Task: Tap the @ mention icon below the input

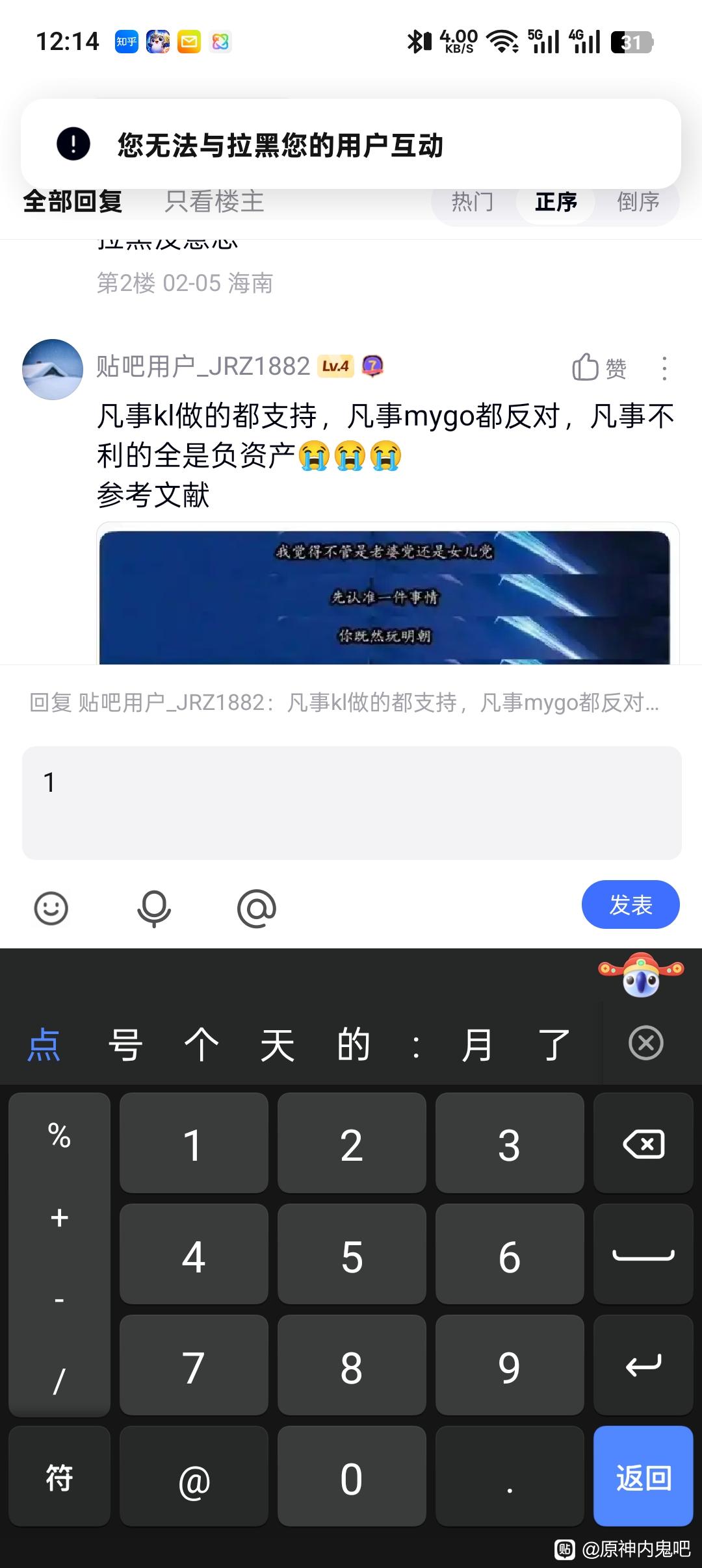Action: click(257, 908)
